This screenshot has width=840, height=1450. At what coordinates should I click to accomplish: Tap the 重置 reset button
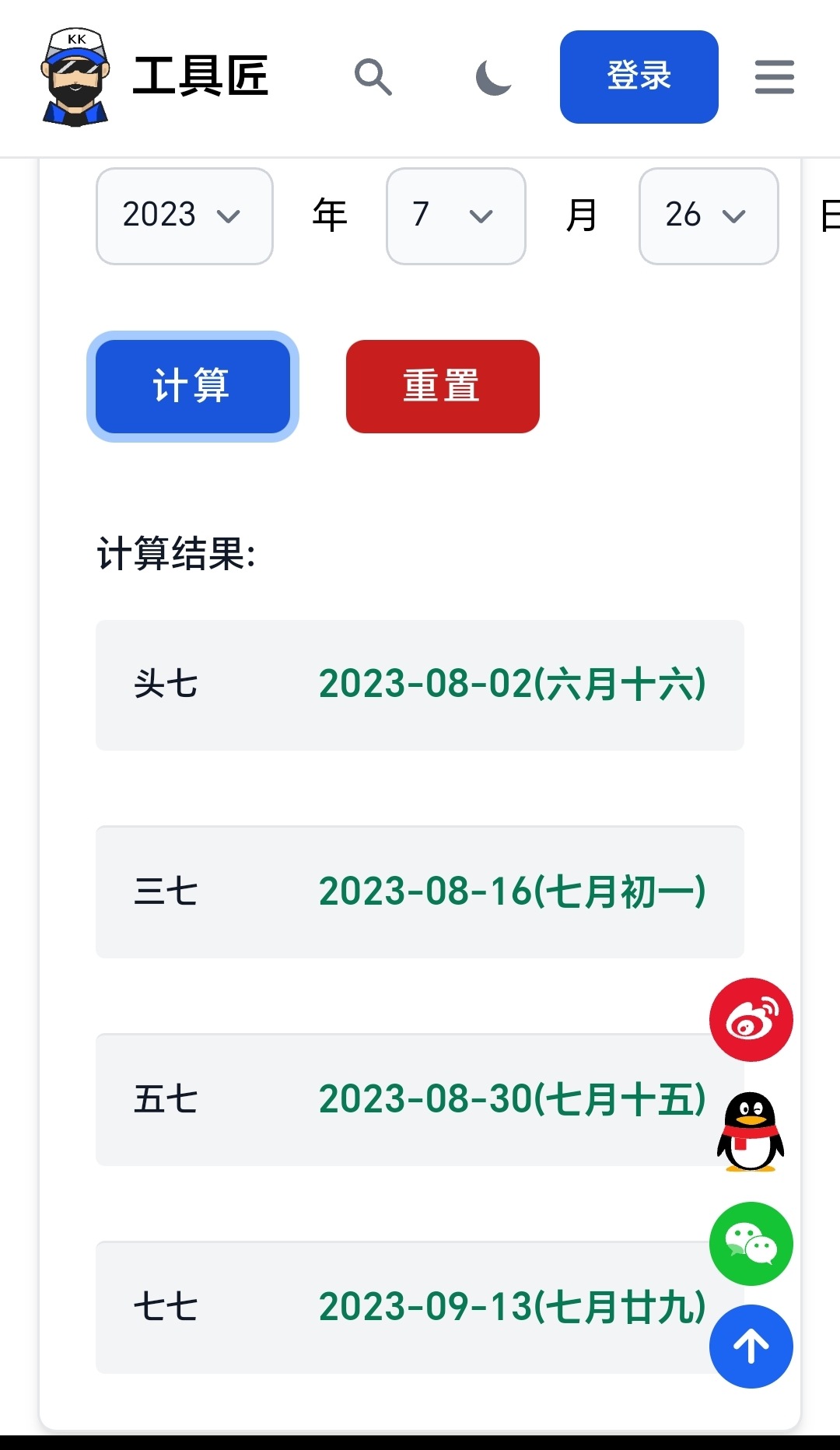[x=443, y=387]
